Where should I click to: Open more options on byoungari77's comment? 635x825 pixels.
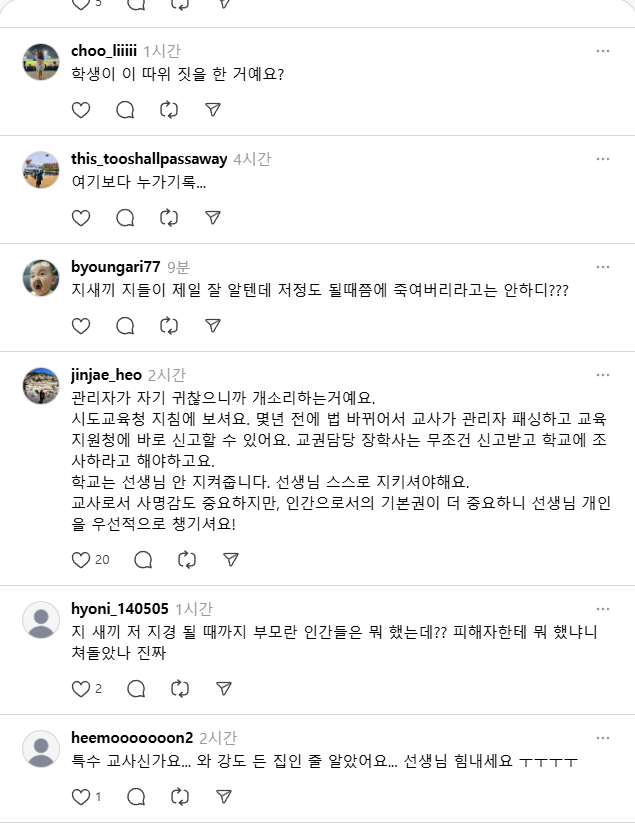(x=602, y=267)
